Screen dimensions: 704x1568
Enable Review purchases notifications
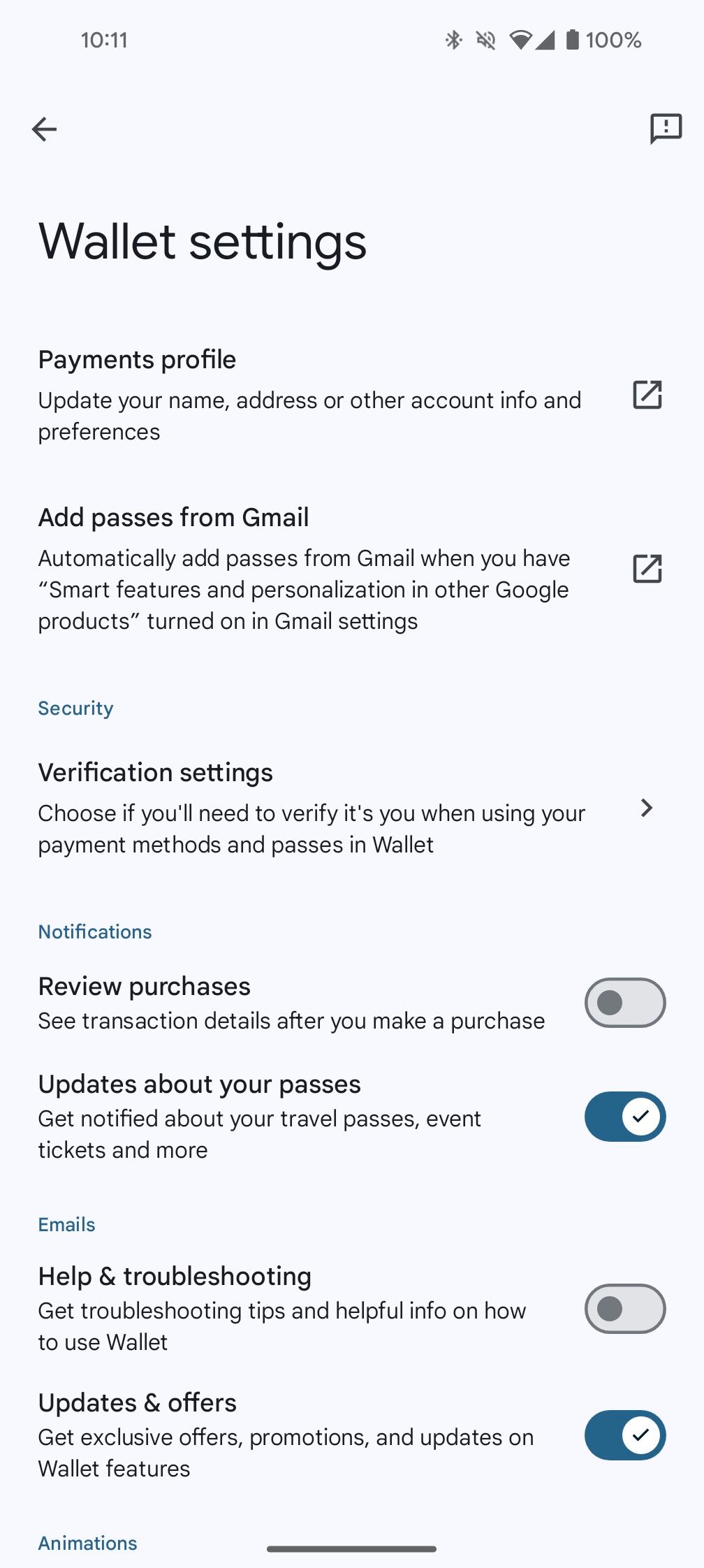click(x=624, y=1002)
